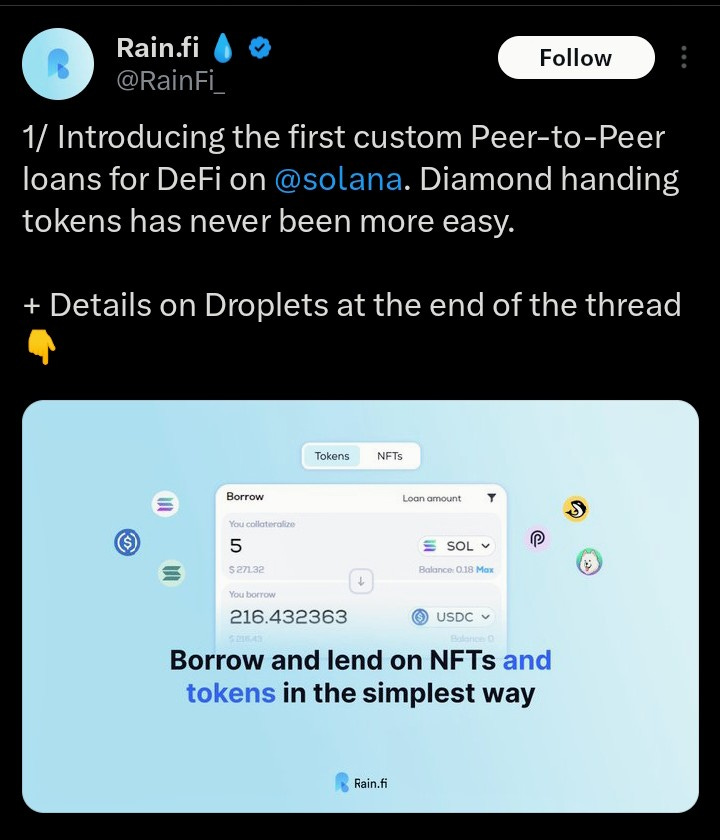Open the @solana mention link
Image resolution: width=720 pixels, height=840 pixels.
pyautogui.click(x=338, y=180)
